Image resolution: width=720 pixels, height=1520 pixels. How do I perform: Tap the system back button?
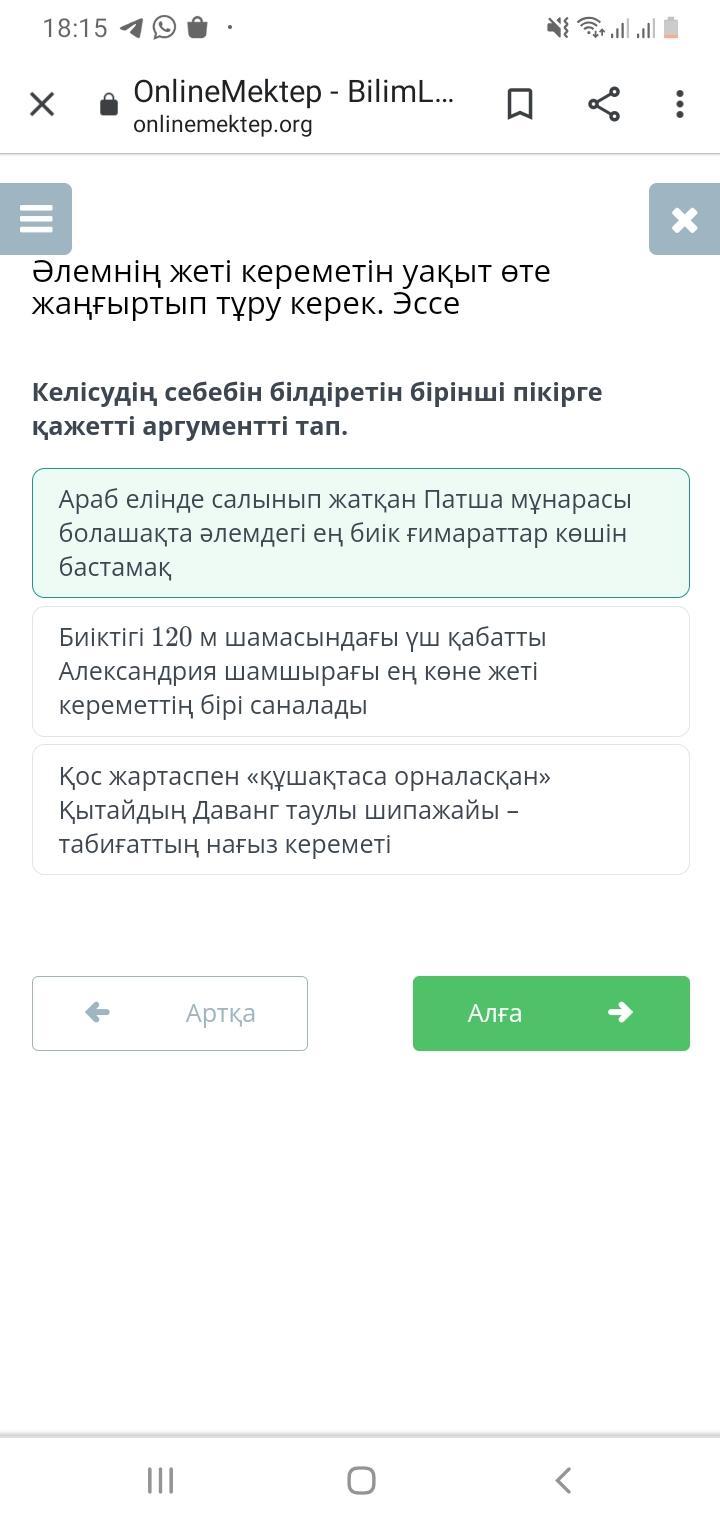(x=563, y=1480)
